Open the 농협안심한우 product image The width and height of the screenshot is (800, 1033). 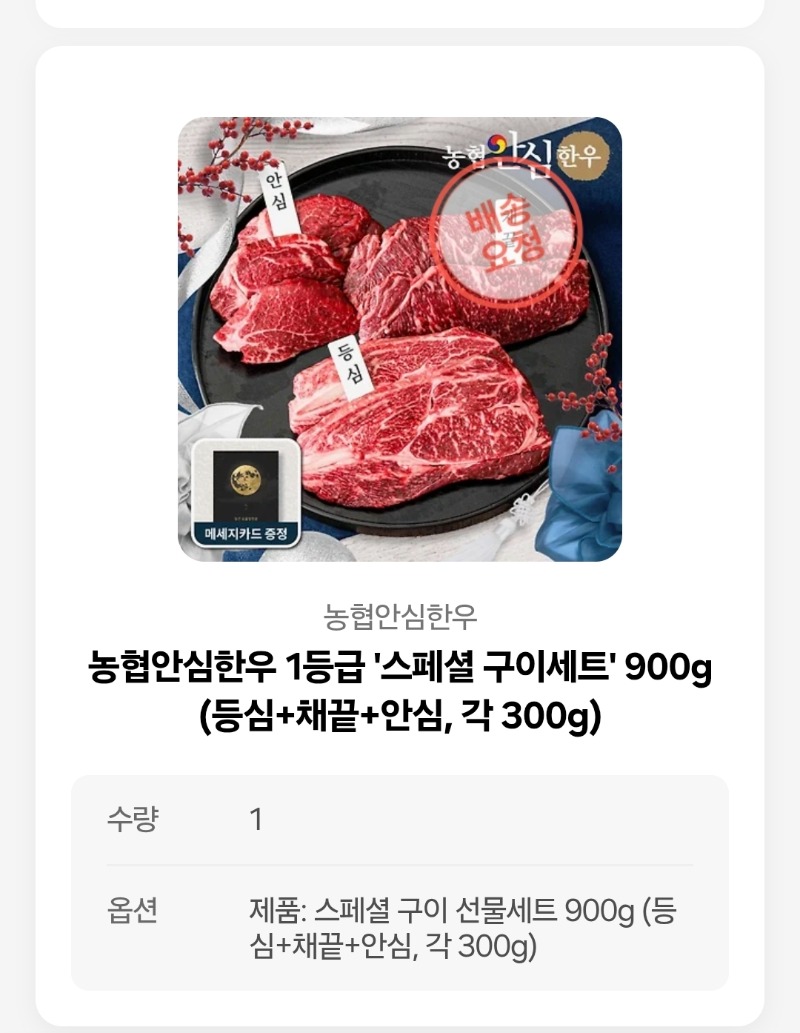(x=400, y=339)
